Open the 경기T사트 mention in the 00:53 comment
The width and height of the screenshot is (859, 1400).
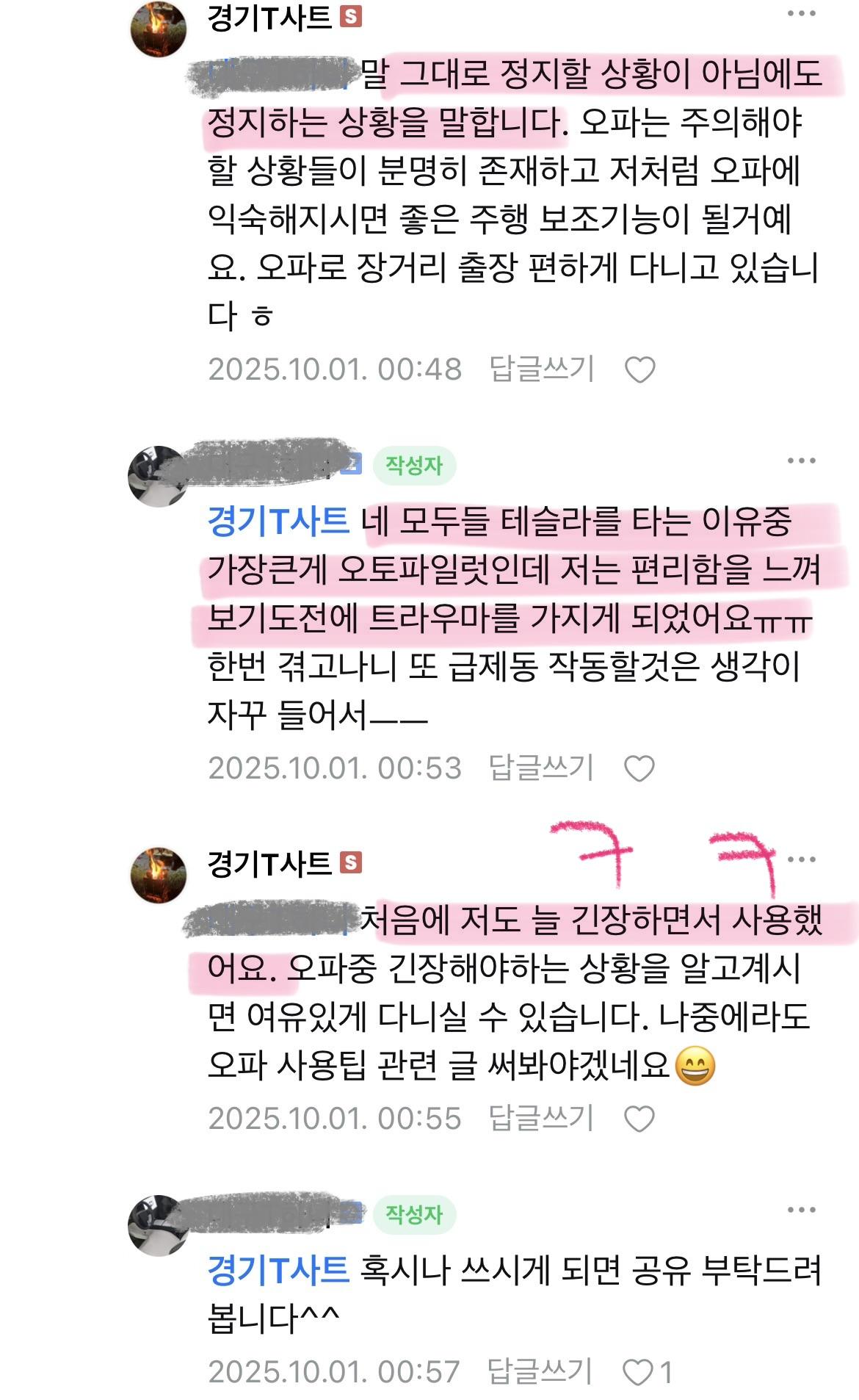278,522
